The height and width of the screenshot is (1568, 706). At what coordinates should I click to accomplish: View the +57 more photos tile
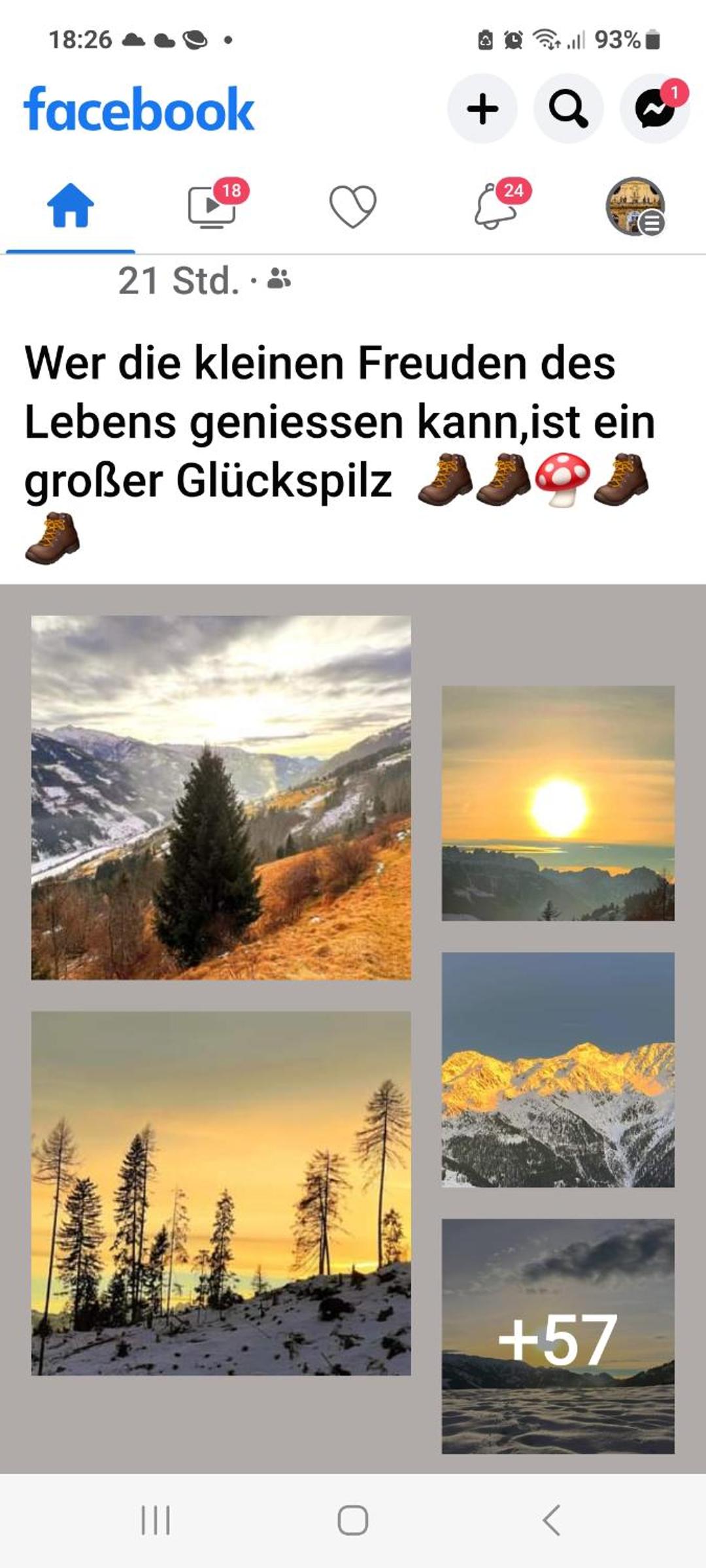tap(558, 1336)
